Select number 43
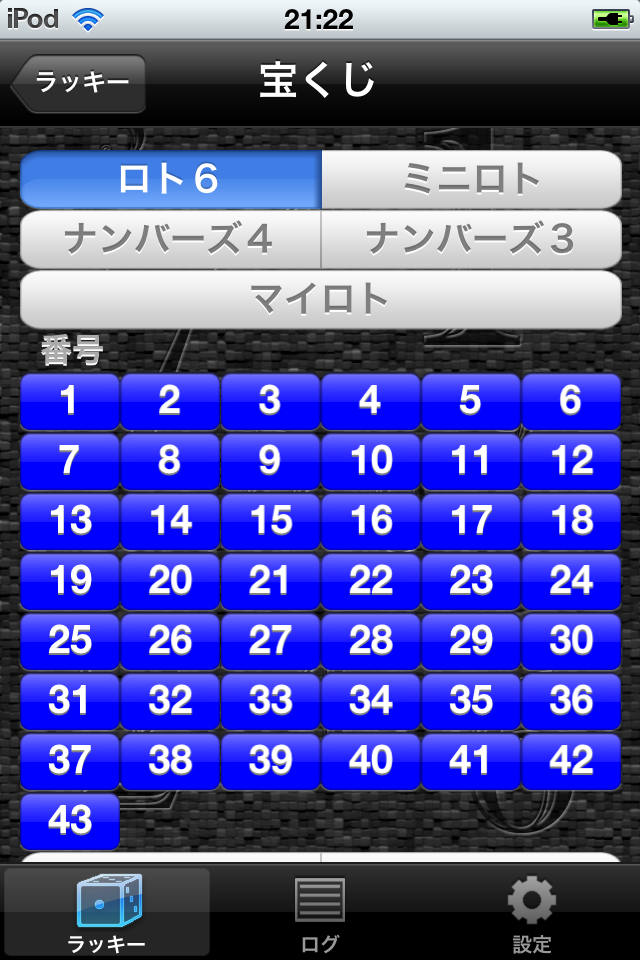 tap(70, 822)
